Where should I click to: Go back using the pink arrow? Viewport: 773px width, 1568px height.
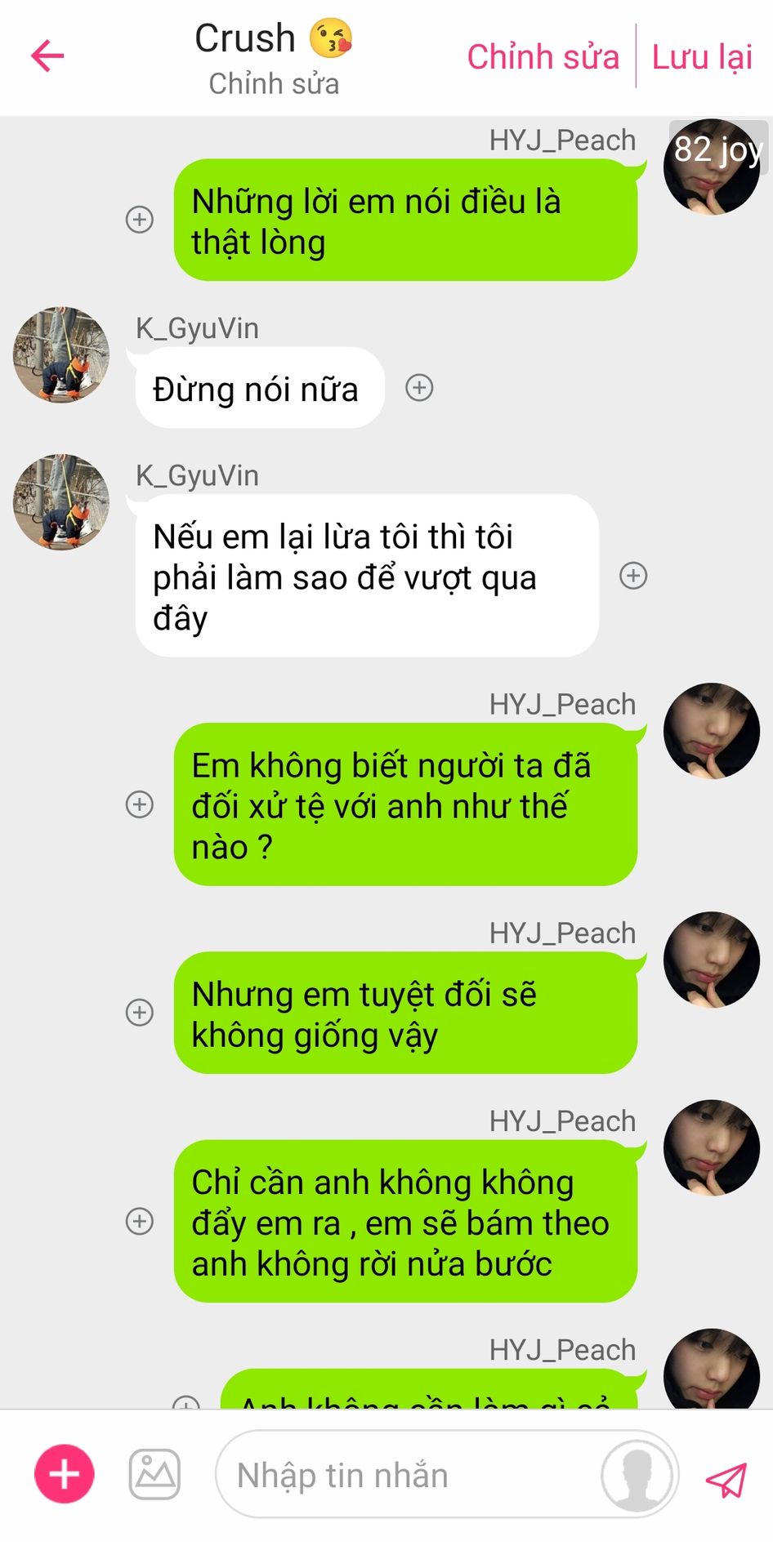pyautogui.click(x=47, y=56)
